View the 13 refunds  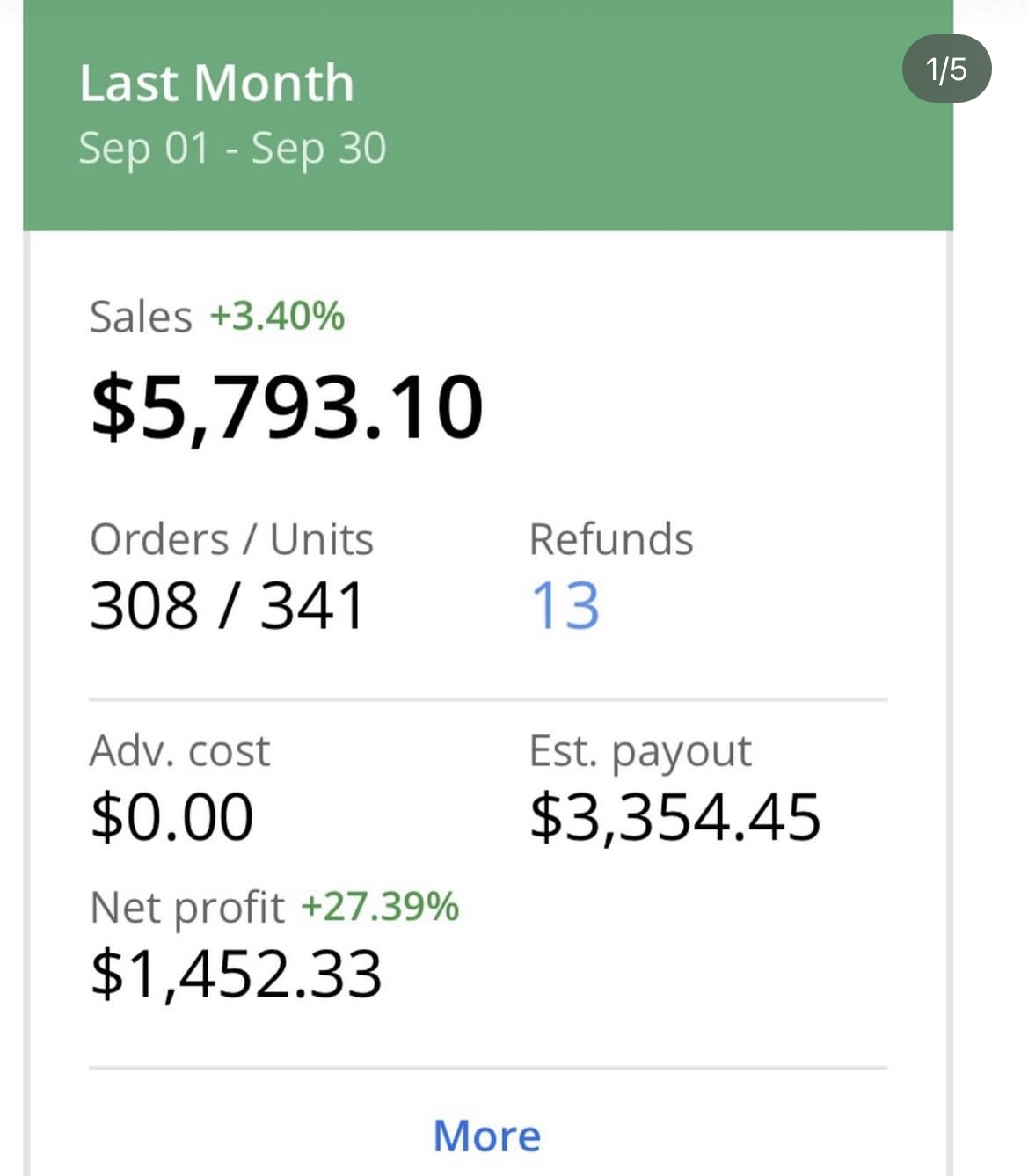point(565,606)
